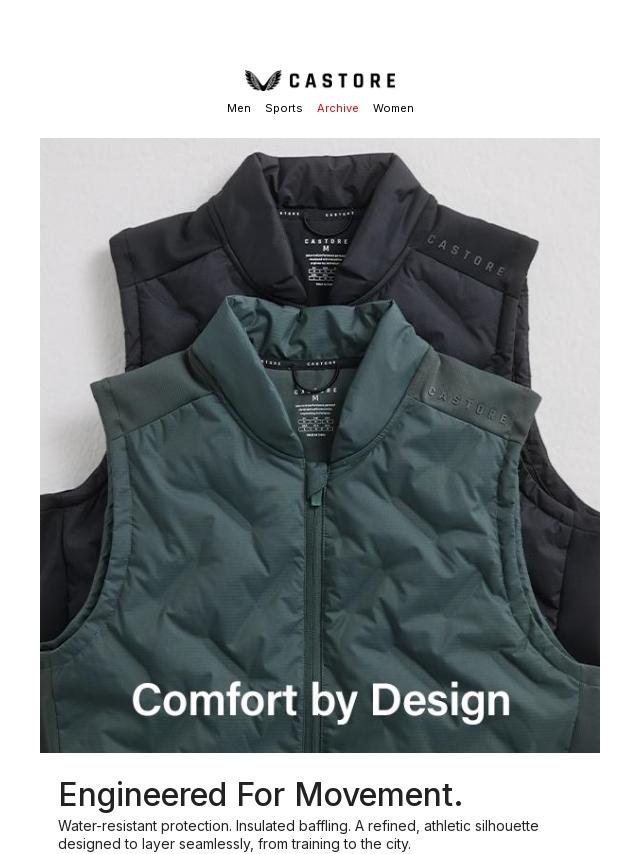Open the Sports category link

[283, 108]
